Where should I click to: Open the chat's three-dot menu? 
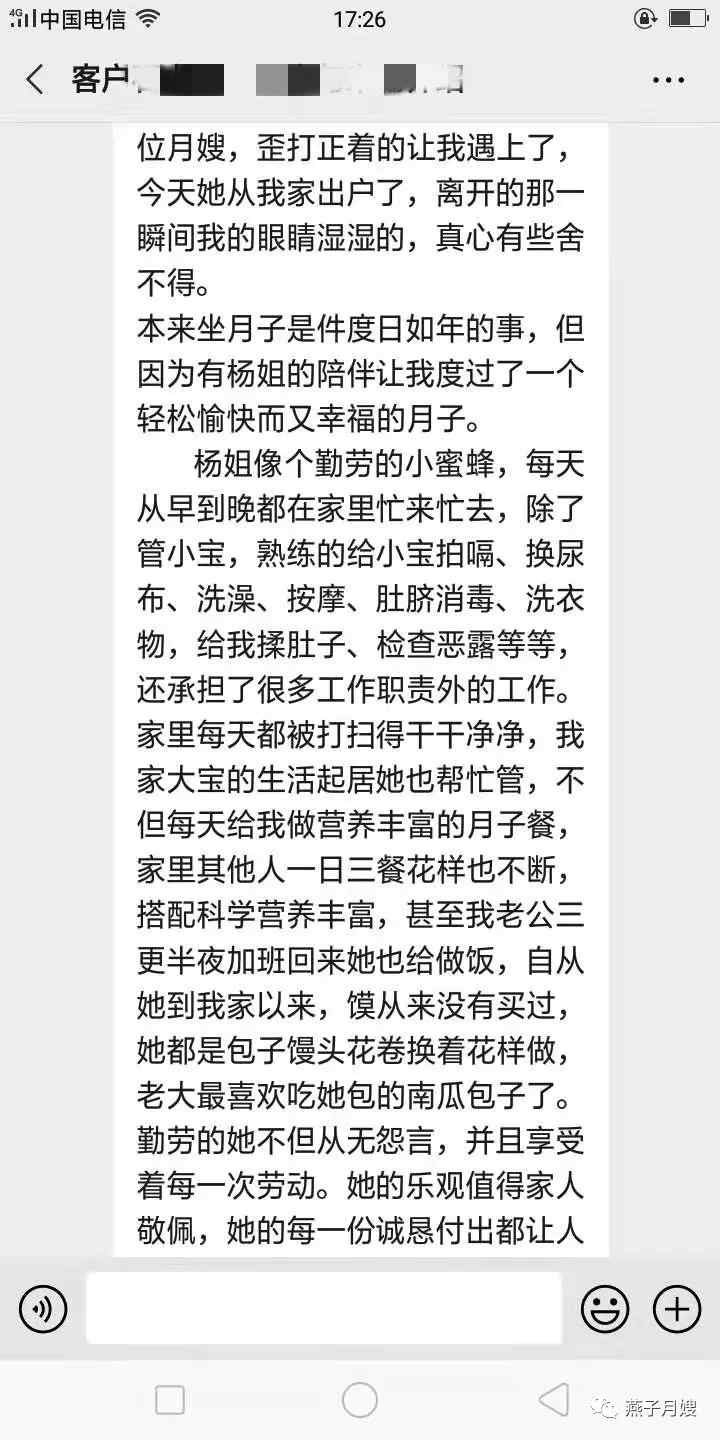[668, 80]
